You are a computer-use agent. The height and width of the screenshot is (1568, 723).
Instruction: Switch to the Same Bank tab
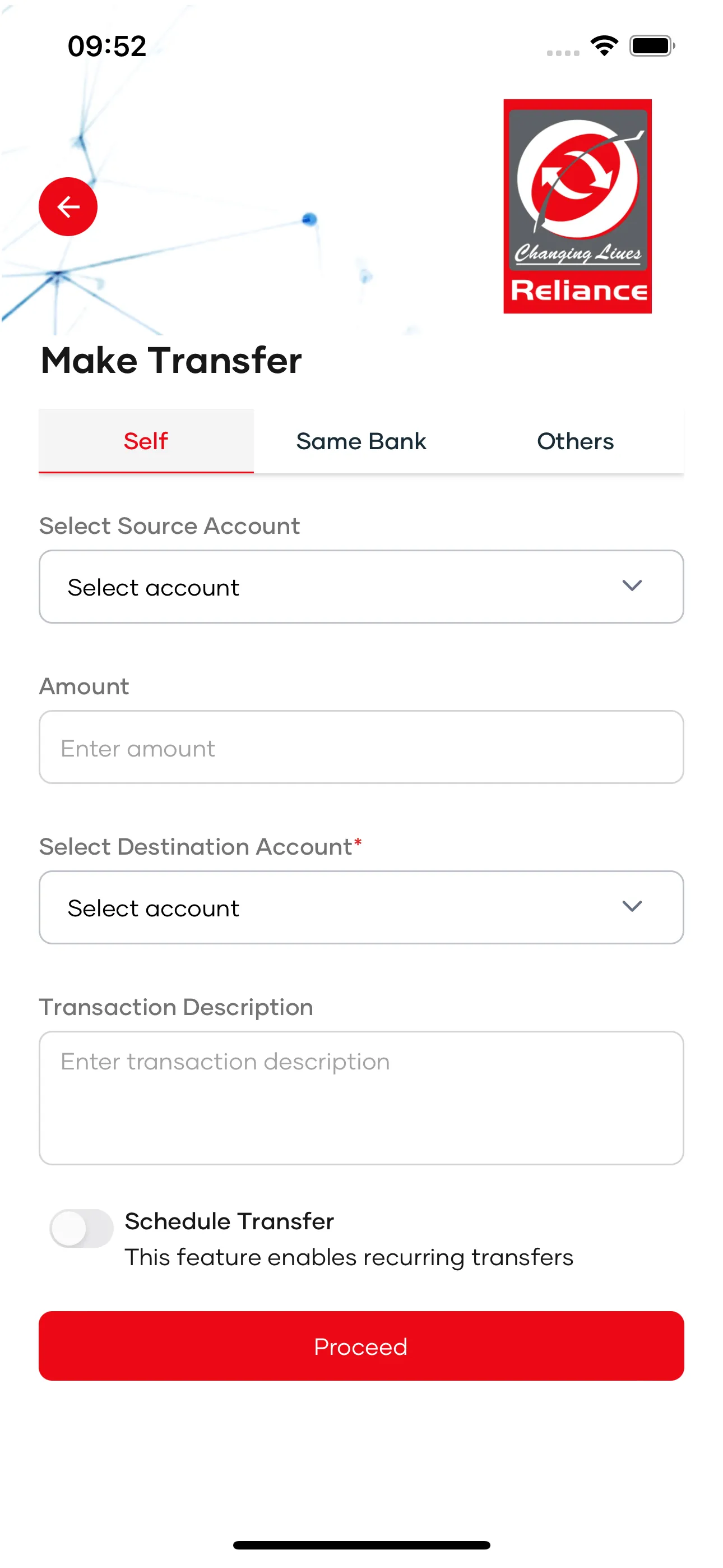coord(361,441)
